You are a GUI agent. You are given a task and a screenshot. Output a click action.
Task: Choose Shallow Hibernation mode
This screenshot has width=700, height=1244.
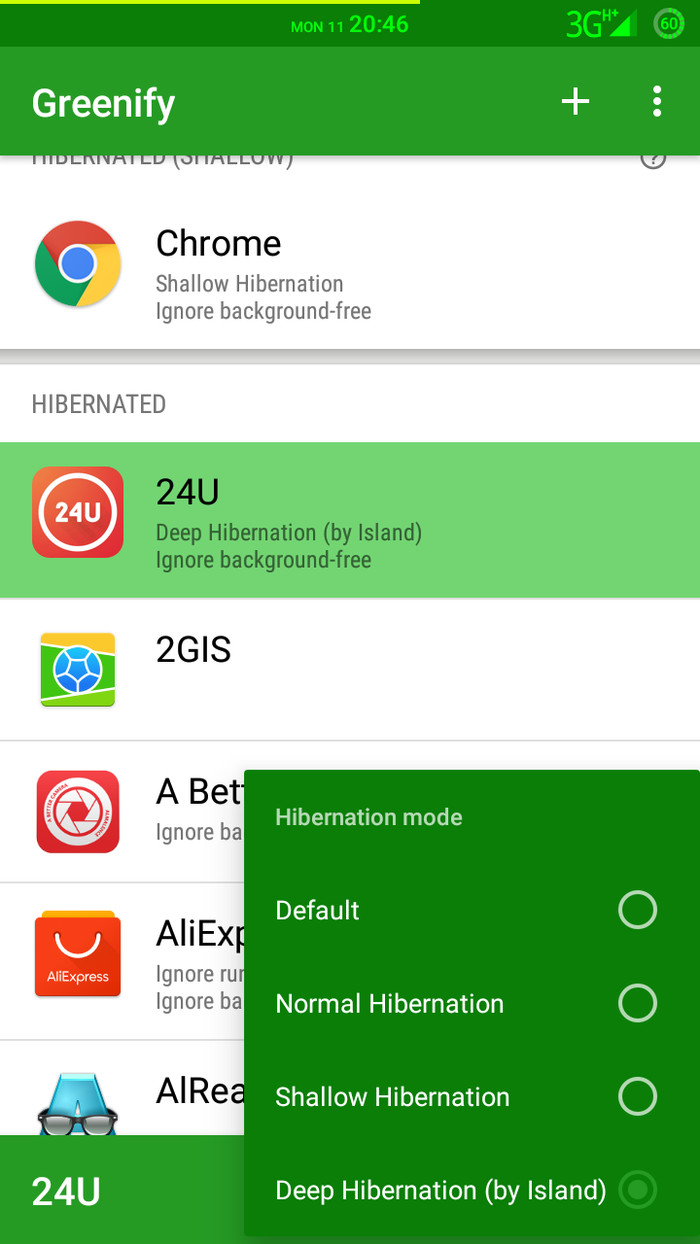coord(466,1097)
